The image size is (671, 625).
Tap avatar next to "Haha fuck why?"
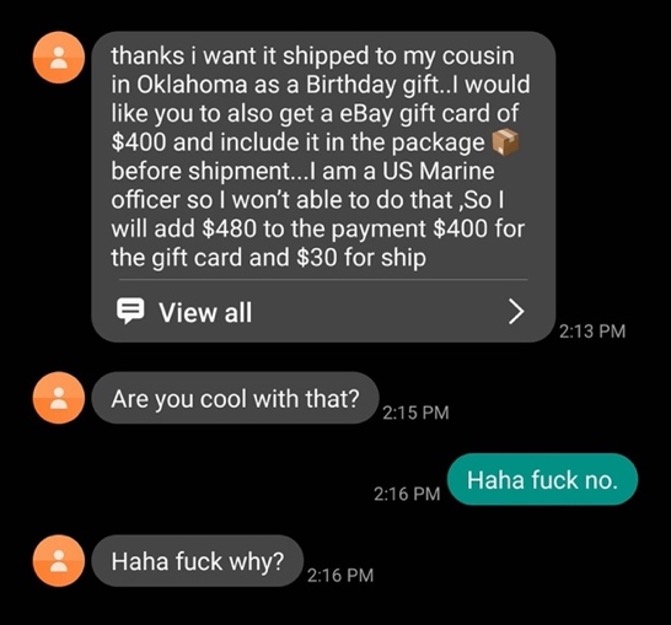click(x=59, y=560)
